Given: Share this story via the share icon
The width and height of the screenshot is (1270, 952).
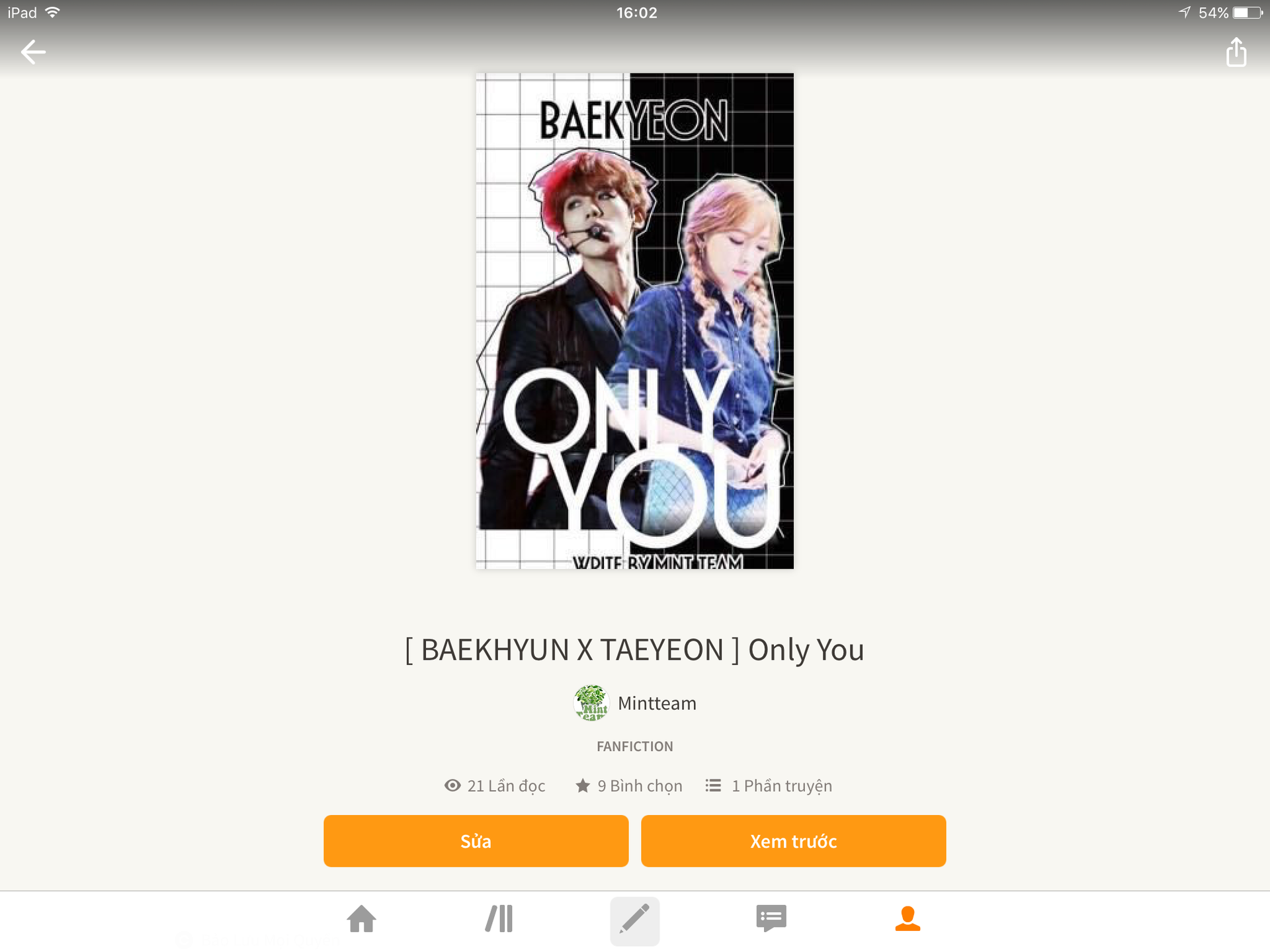Looking at the screenshot, I should 1236,52.
